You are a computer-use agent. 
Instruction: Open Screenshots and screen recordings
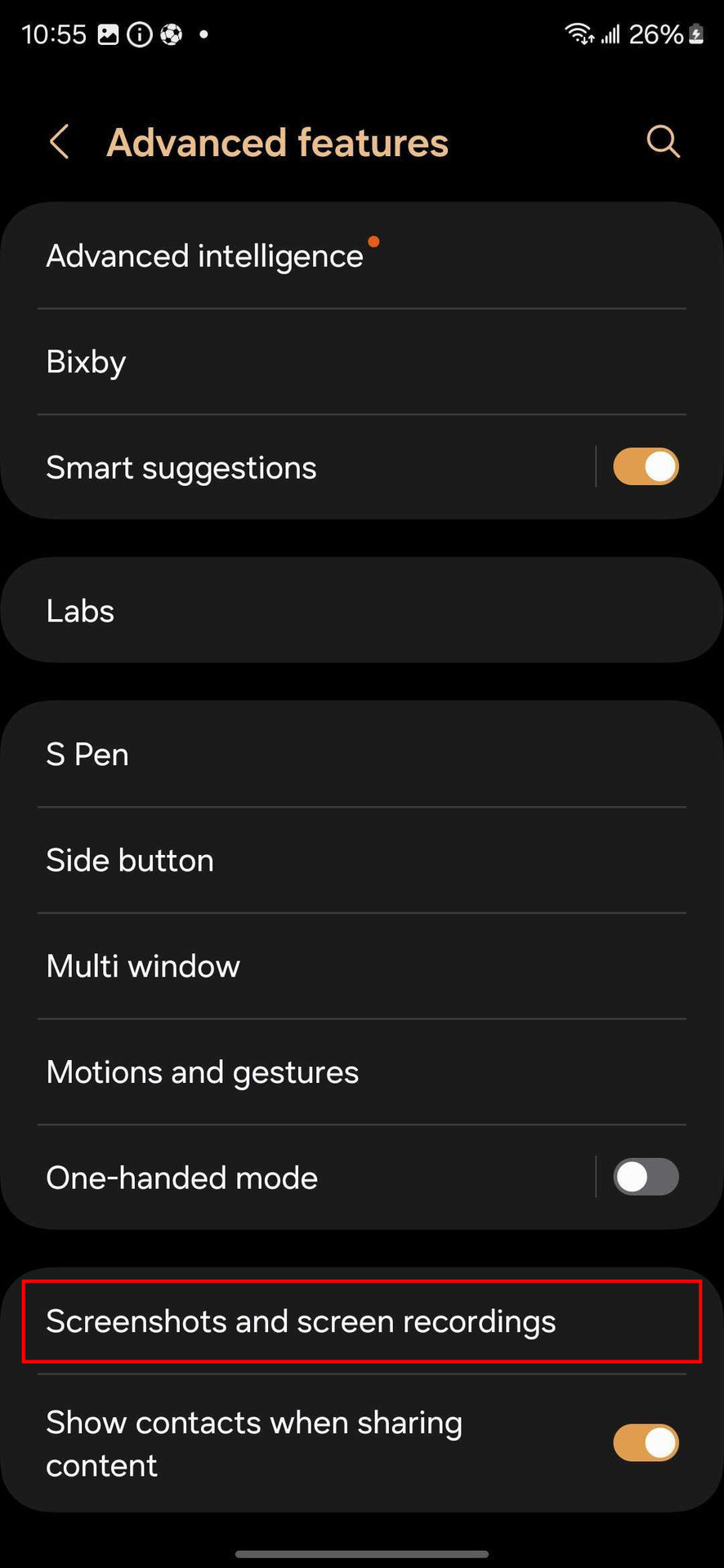click(301, 1321)
